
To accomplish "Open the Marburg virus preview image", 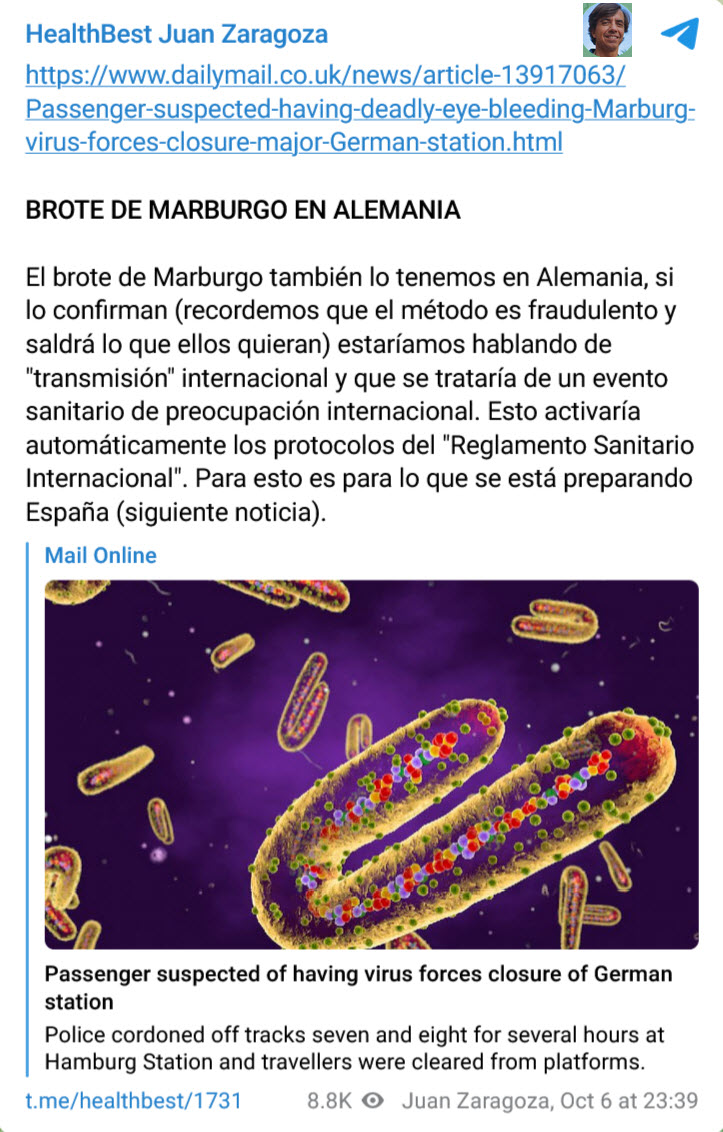I will click(371, 764).
